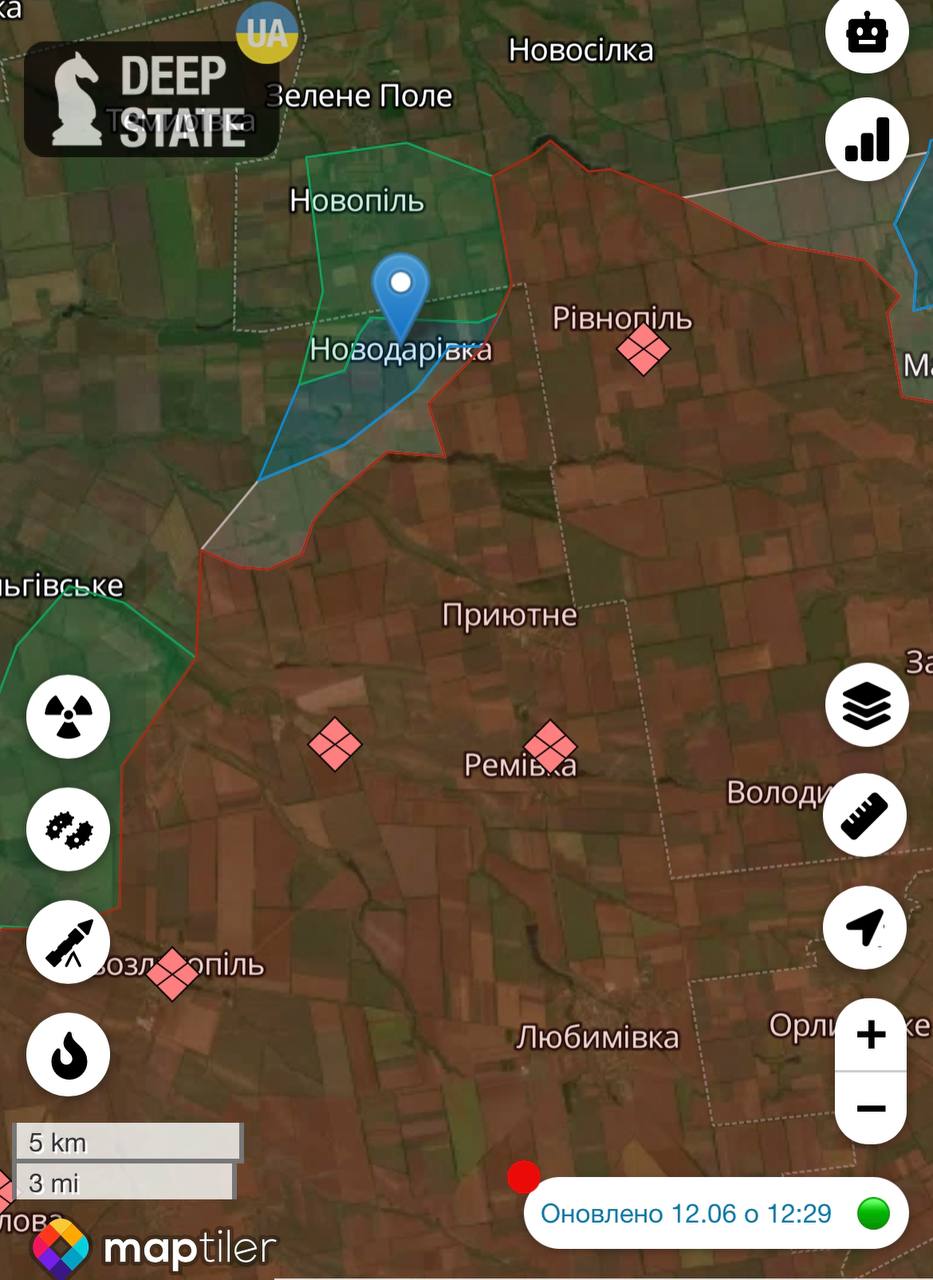Zoom out of the map

[x=871, y=1108]
